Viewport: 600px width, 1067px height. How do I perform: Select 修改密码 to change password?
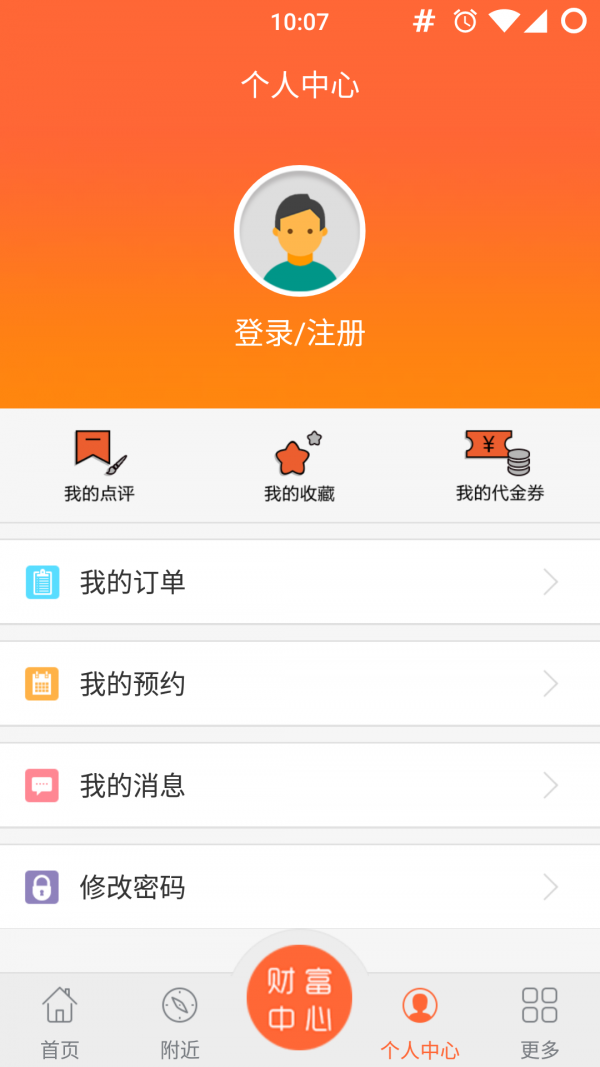click(299, 887)
